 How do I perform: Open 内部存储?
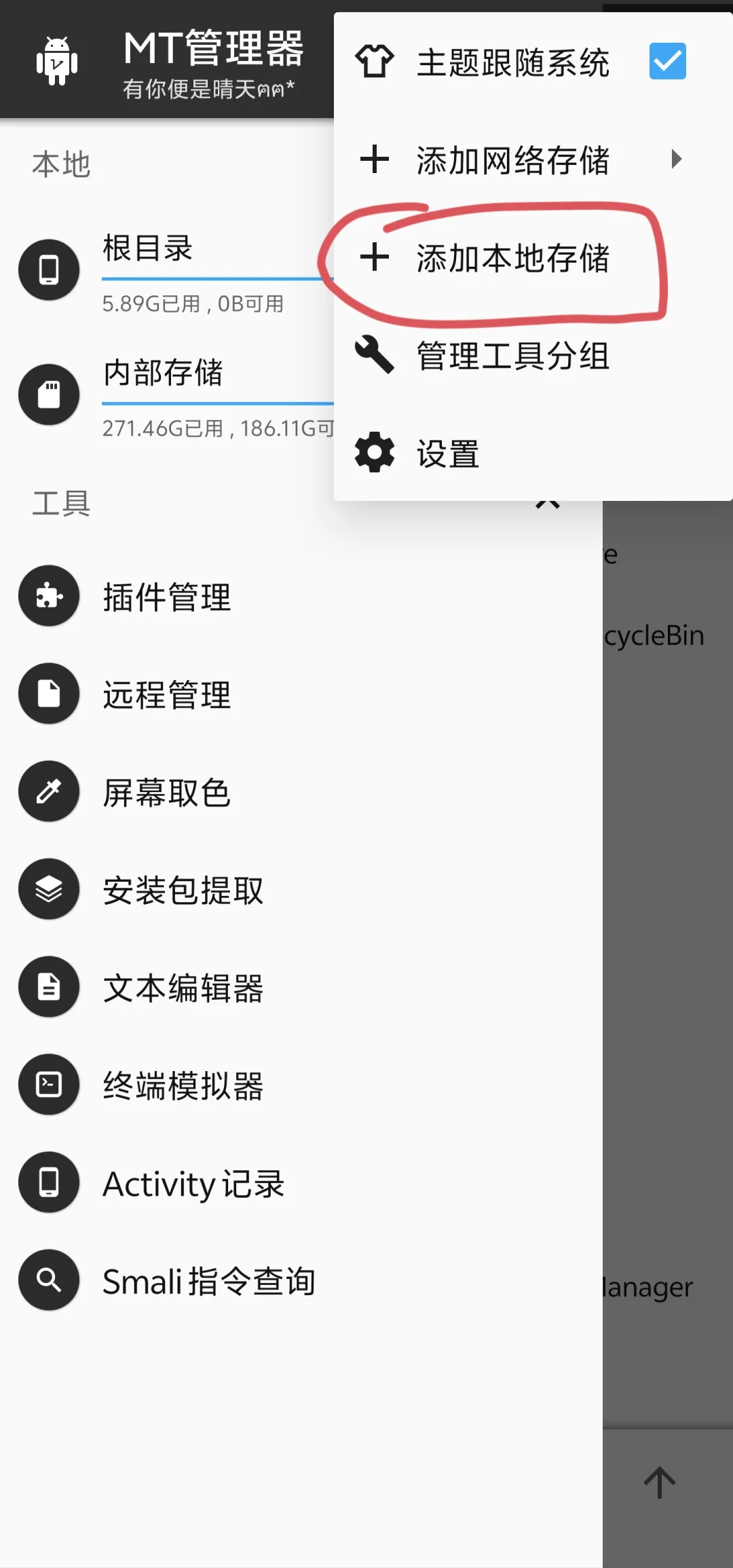[167, 395]
